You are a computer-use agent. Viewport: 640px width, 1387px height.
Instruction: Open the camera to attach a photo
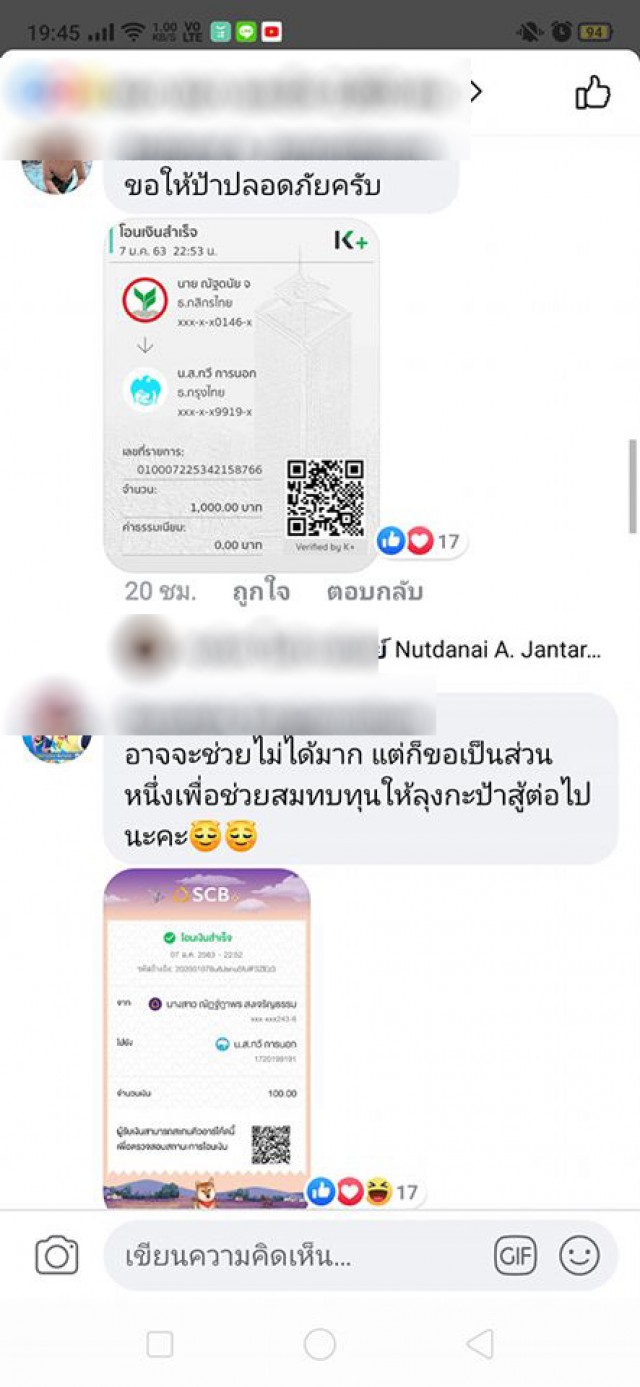[57, 1255]
